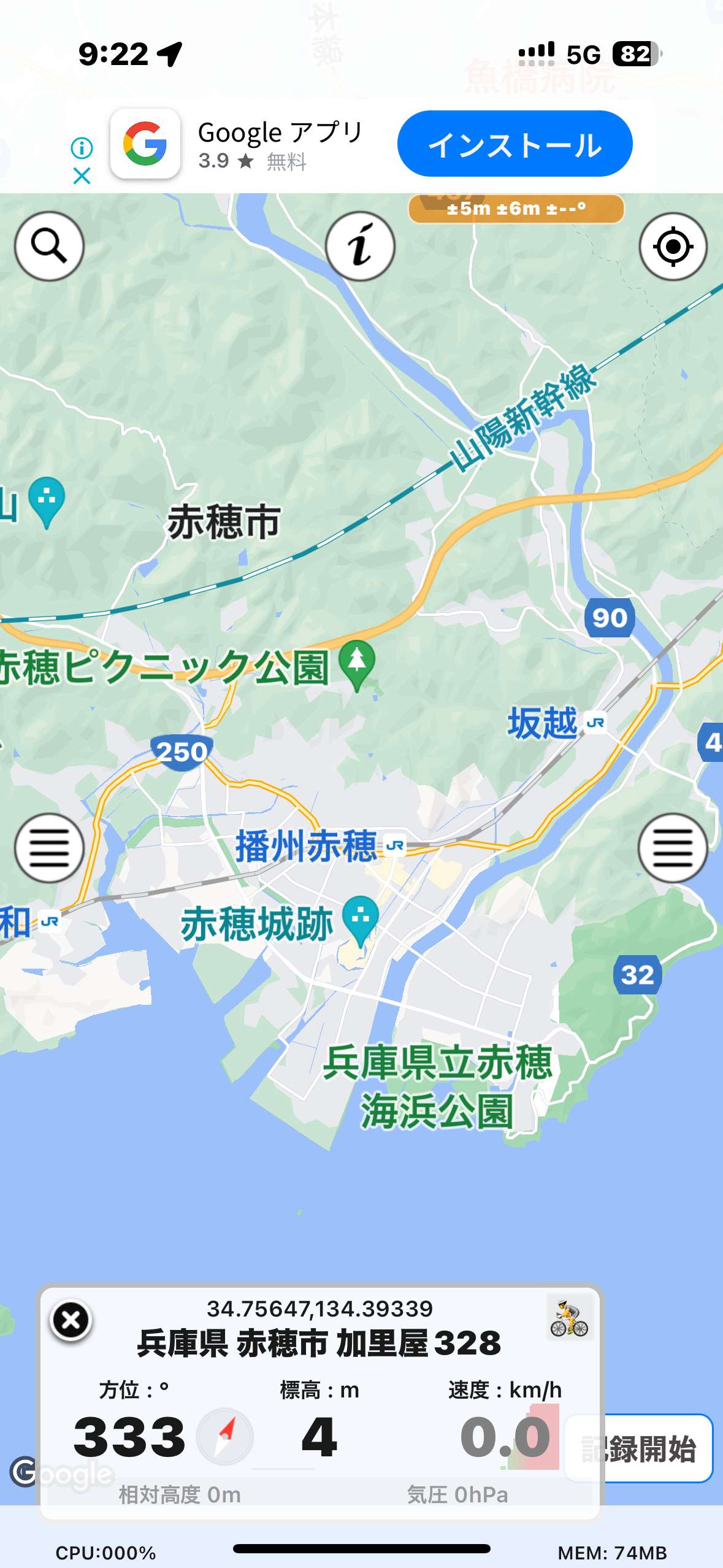This screenshot has width=723, height=1568.
Task: Tap the GPS accuracy badge
Action: (x=516, y=209)
